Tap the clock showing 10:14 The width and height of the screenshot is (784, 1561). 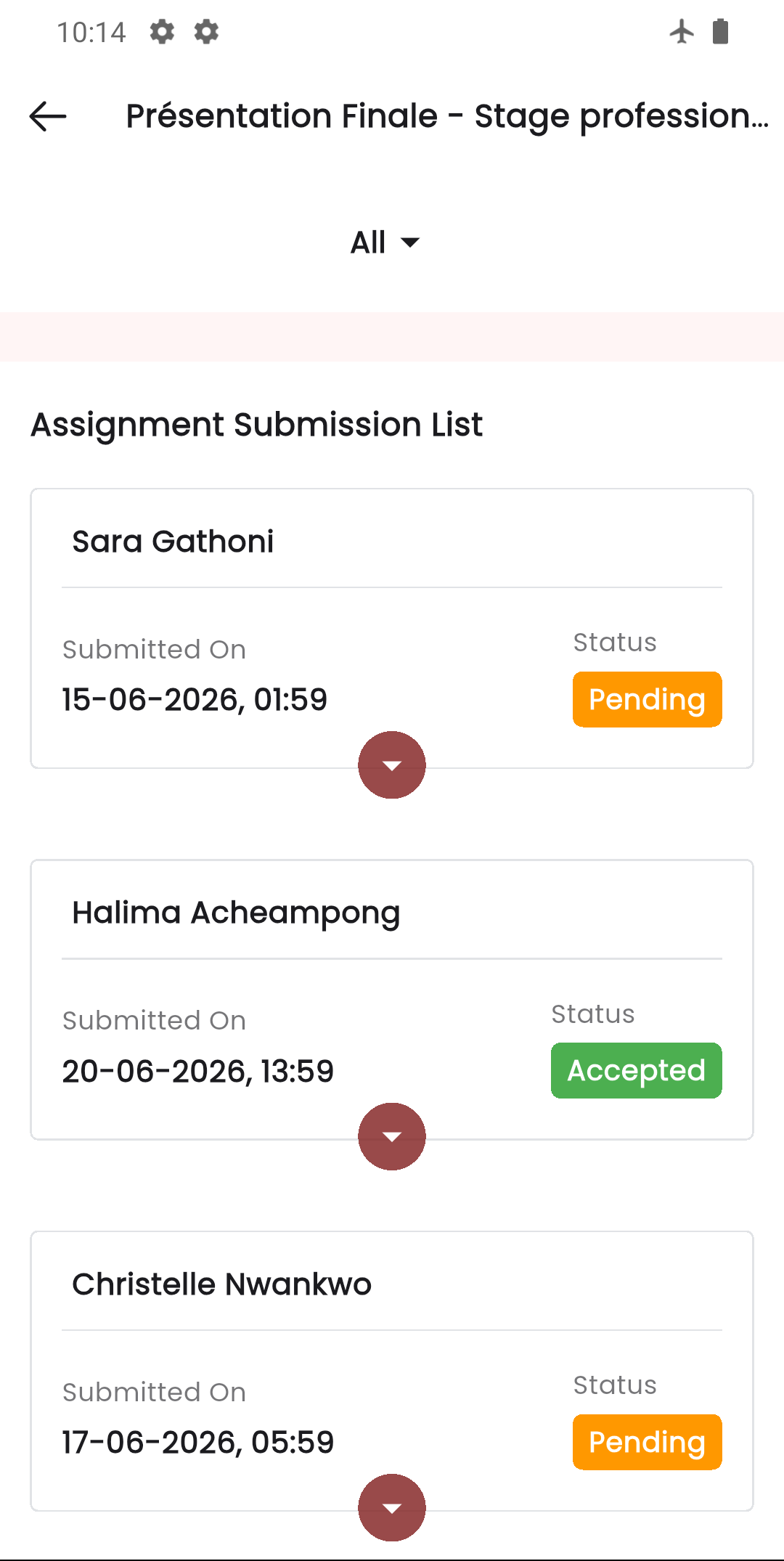(91, 32)
